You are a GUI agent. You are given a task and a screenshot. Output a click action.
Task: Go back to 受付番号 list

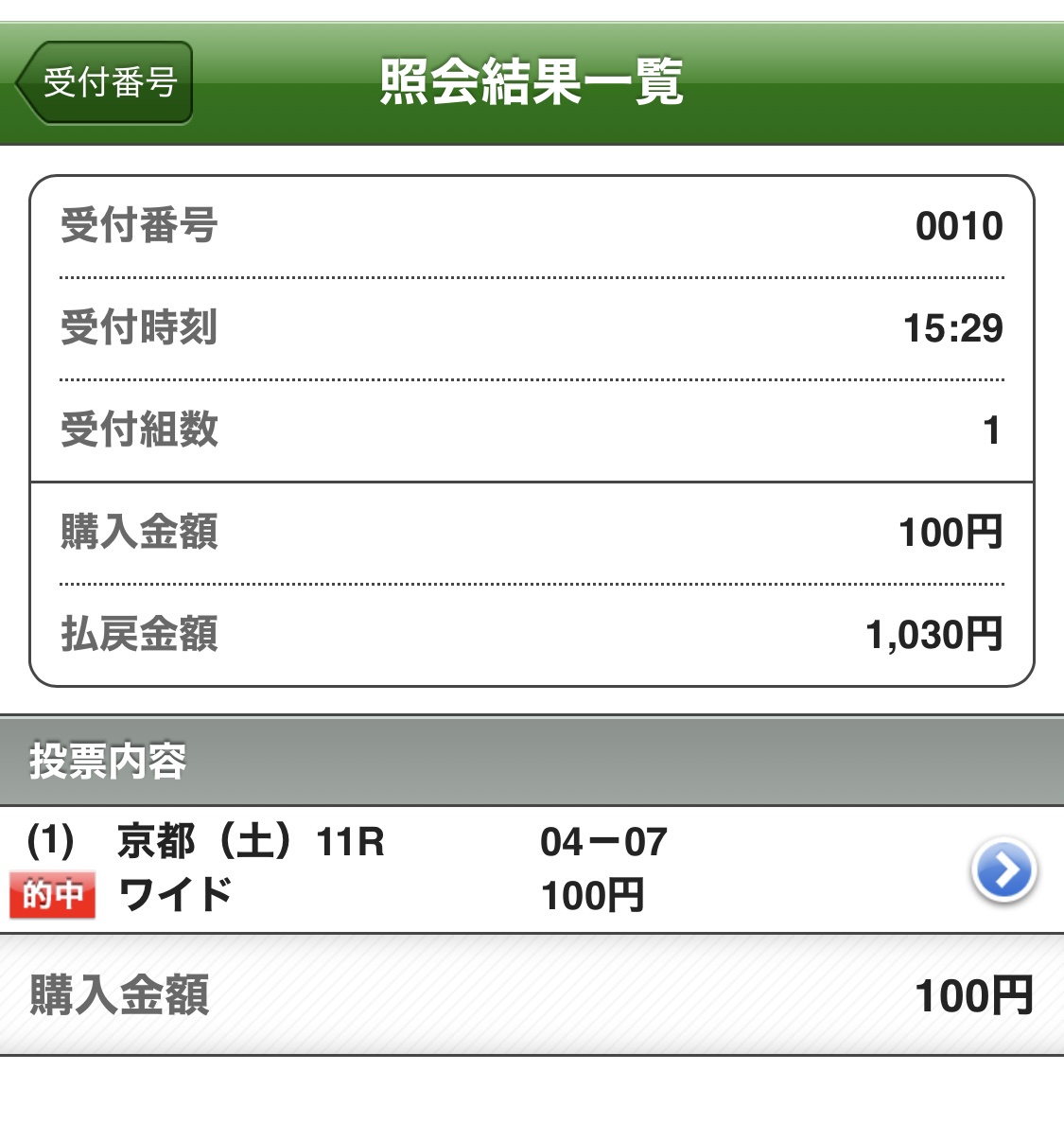tap(105, 83)
